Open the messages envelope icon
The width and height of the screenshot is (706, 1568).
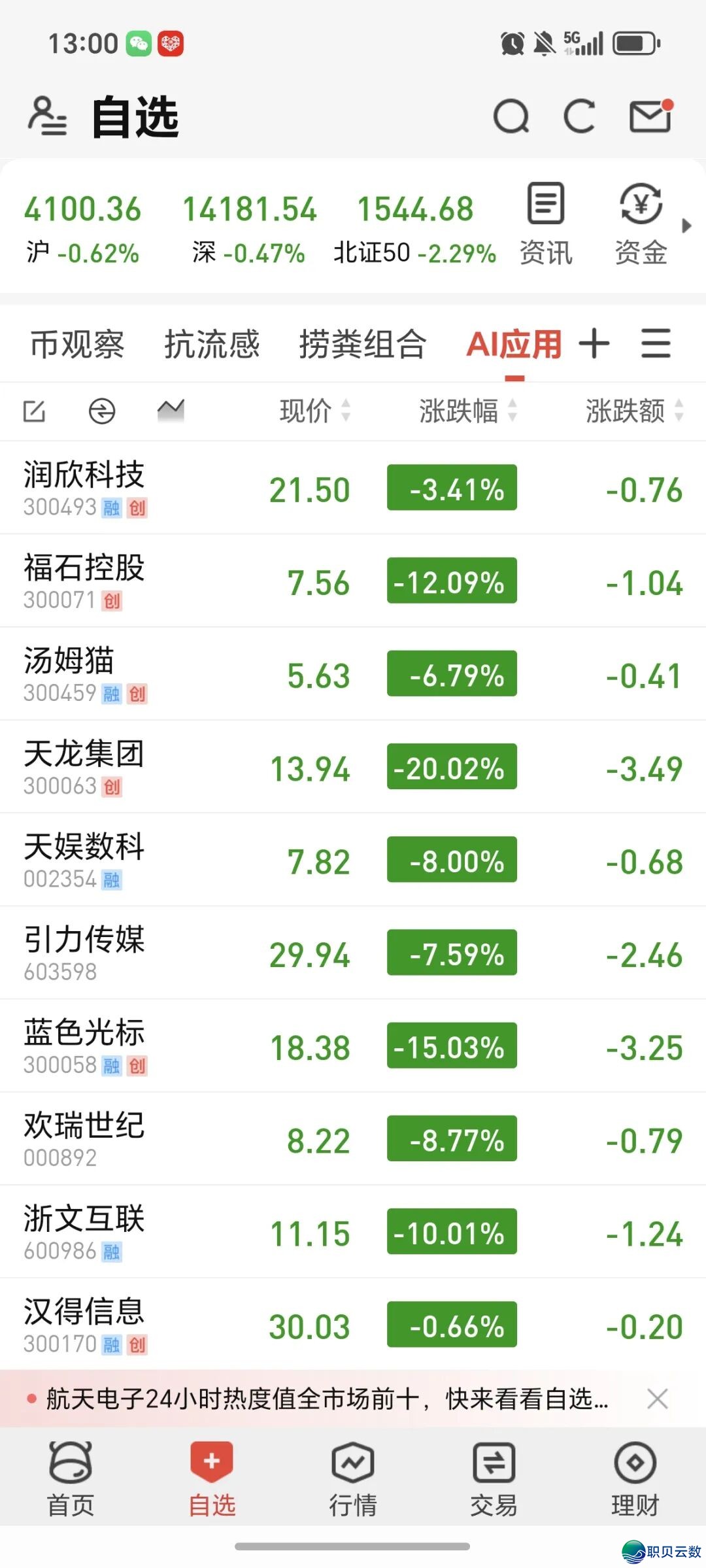pyautogui.click(x=650, y=117)
